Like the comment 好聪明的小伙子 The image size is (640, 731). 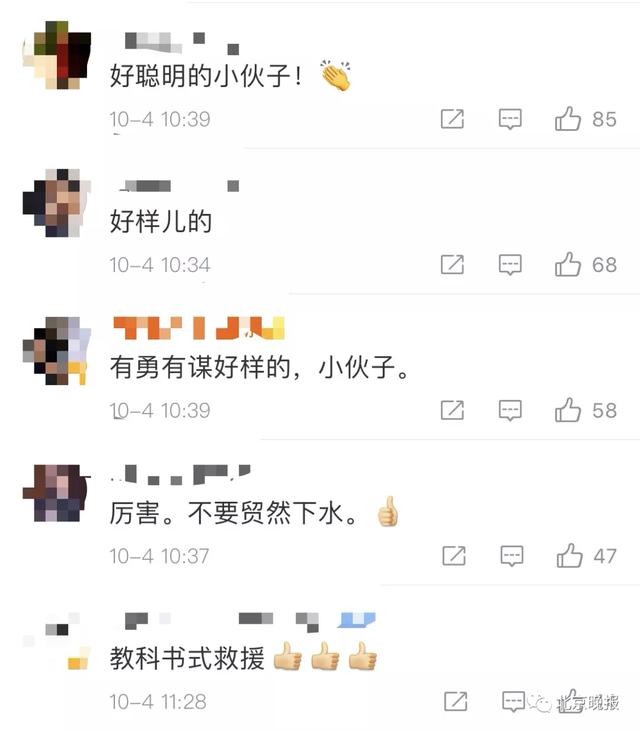(568, 119)
